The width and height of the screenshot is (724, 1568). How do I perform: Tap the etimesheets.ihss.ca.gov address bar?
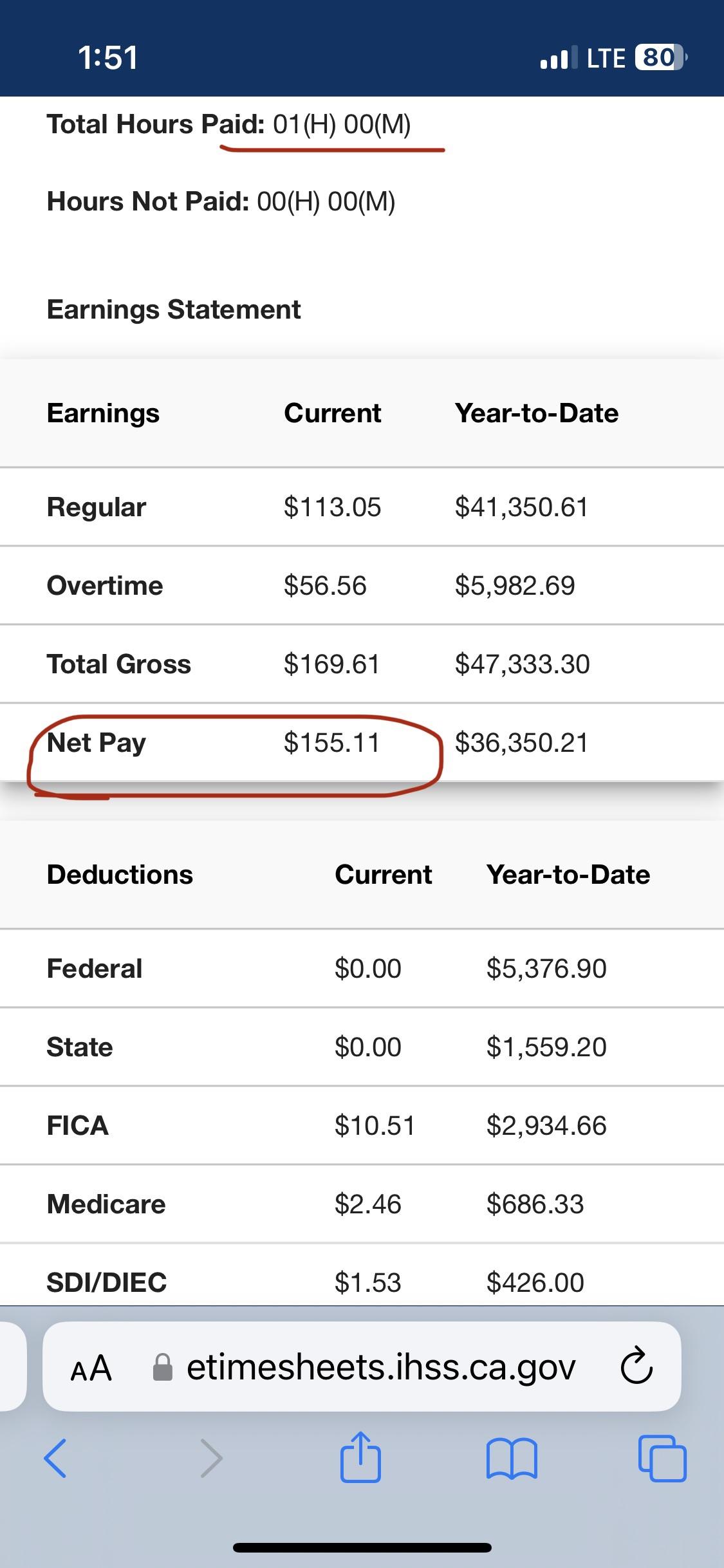point(380,1367)
